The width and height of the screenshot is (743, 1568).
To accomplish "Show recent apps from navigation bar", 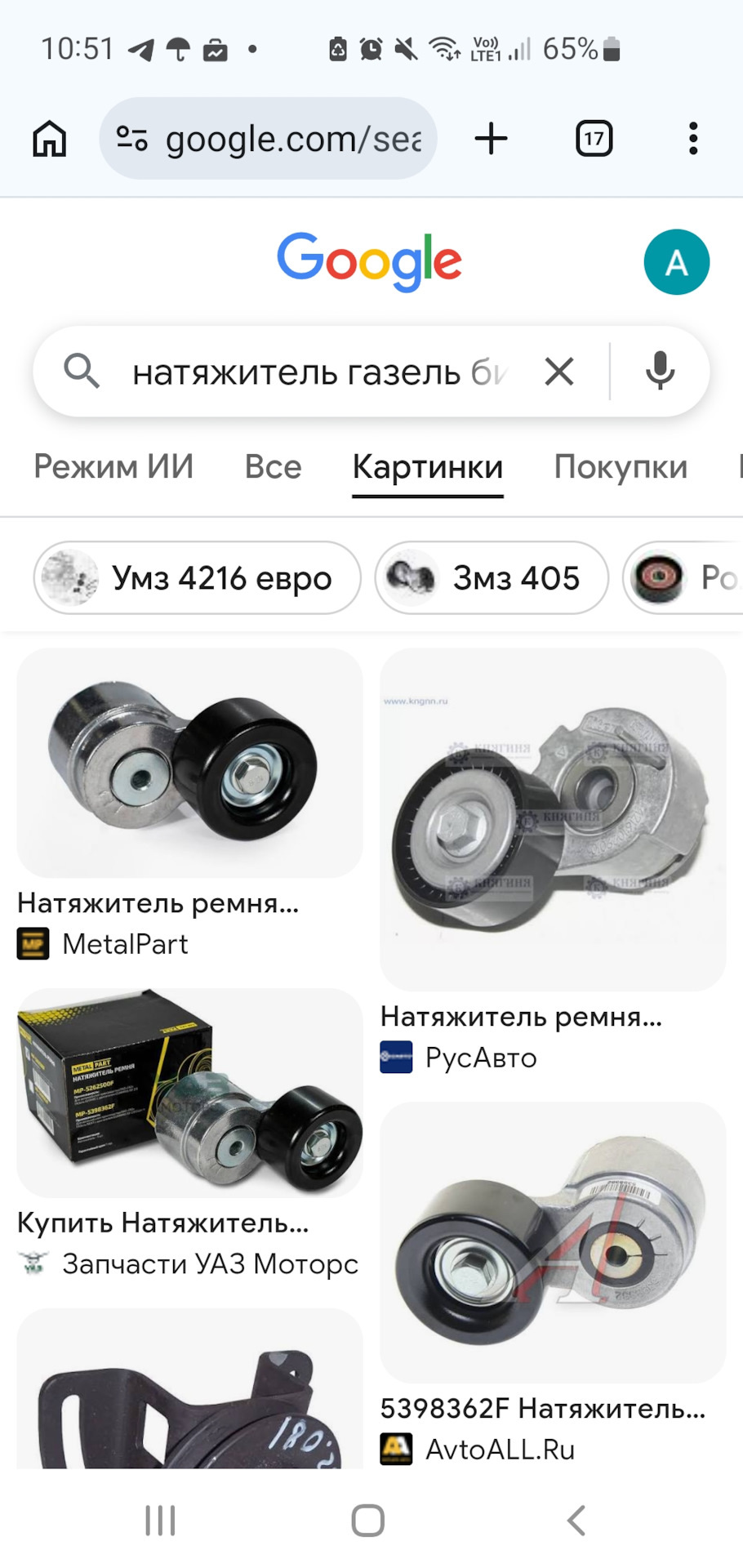I will click(160, 1521).
